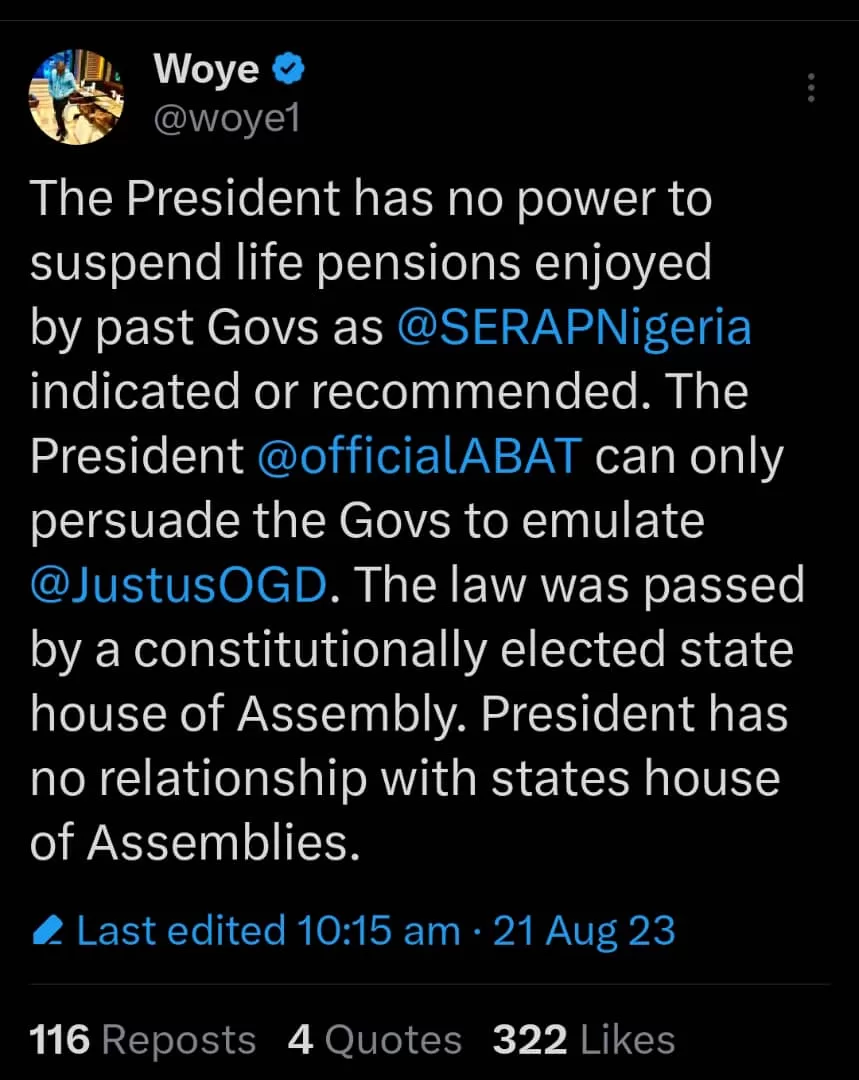
Task: View the Last edited history
Action: [354, 931]
